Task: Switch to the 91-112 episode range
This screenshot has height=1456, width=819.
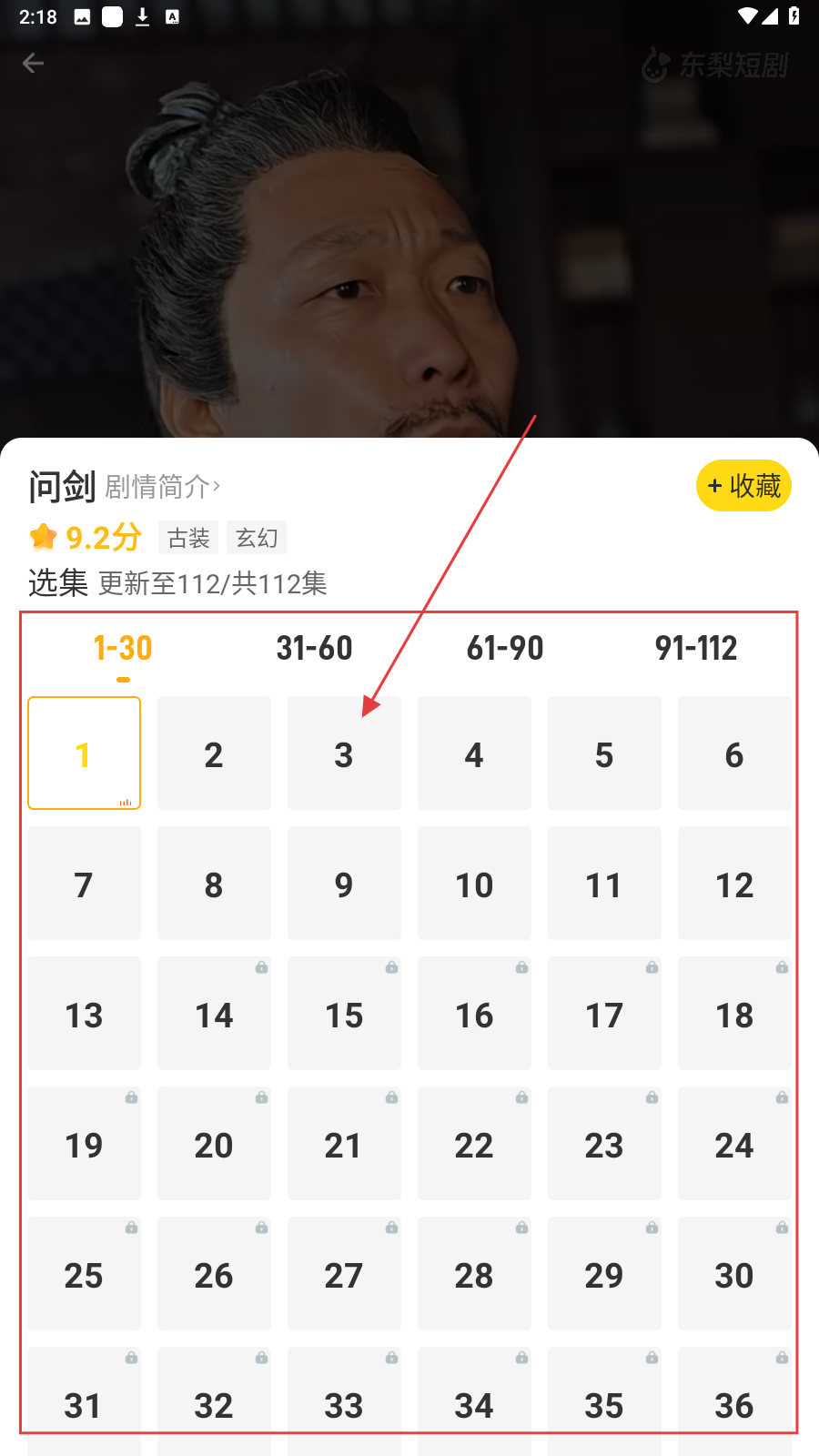Action: coord(696,648)
